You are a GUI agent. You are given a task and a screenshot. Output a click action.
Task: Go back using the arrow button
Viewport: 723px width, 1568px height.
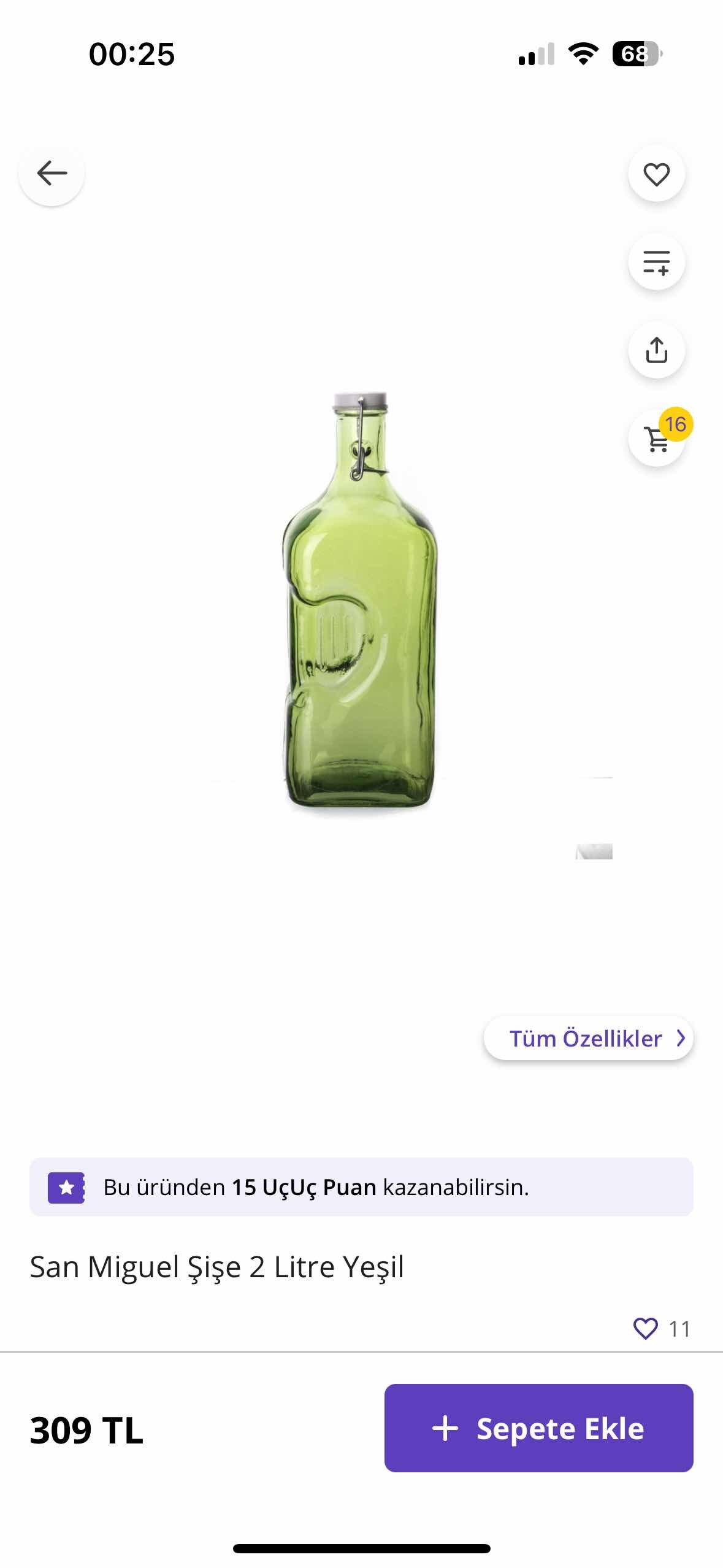(52, 174)
